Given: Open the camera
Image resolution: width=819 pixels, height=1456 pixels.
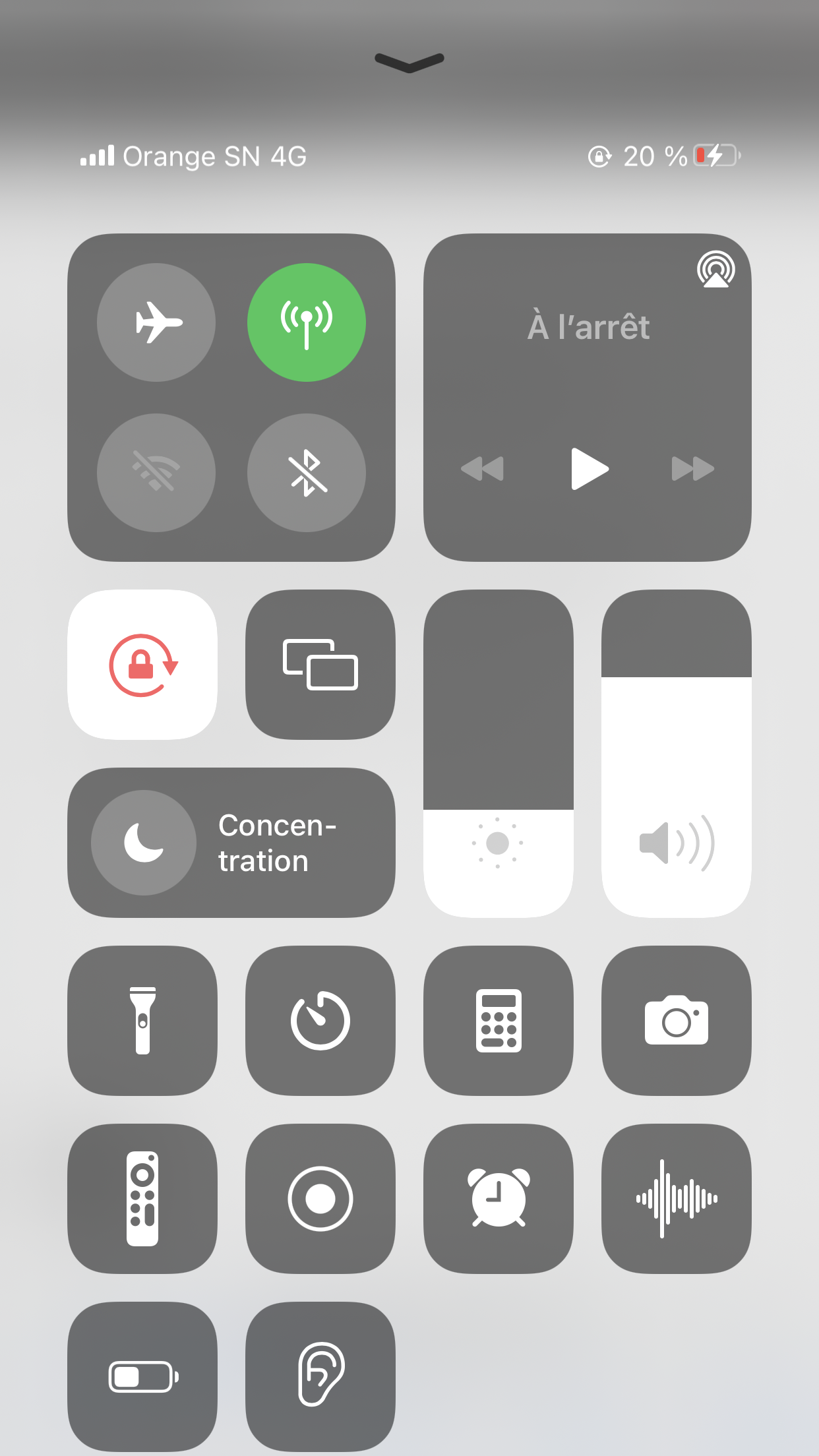Looking at the screenshot, I should [677, 1021].
